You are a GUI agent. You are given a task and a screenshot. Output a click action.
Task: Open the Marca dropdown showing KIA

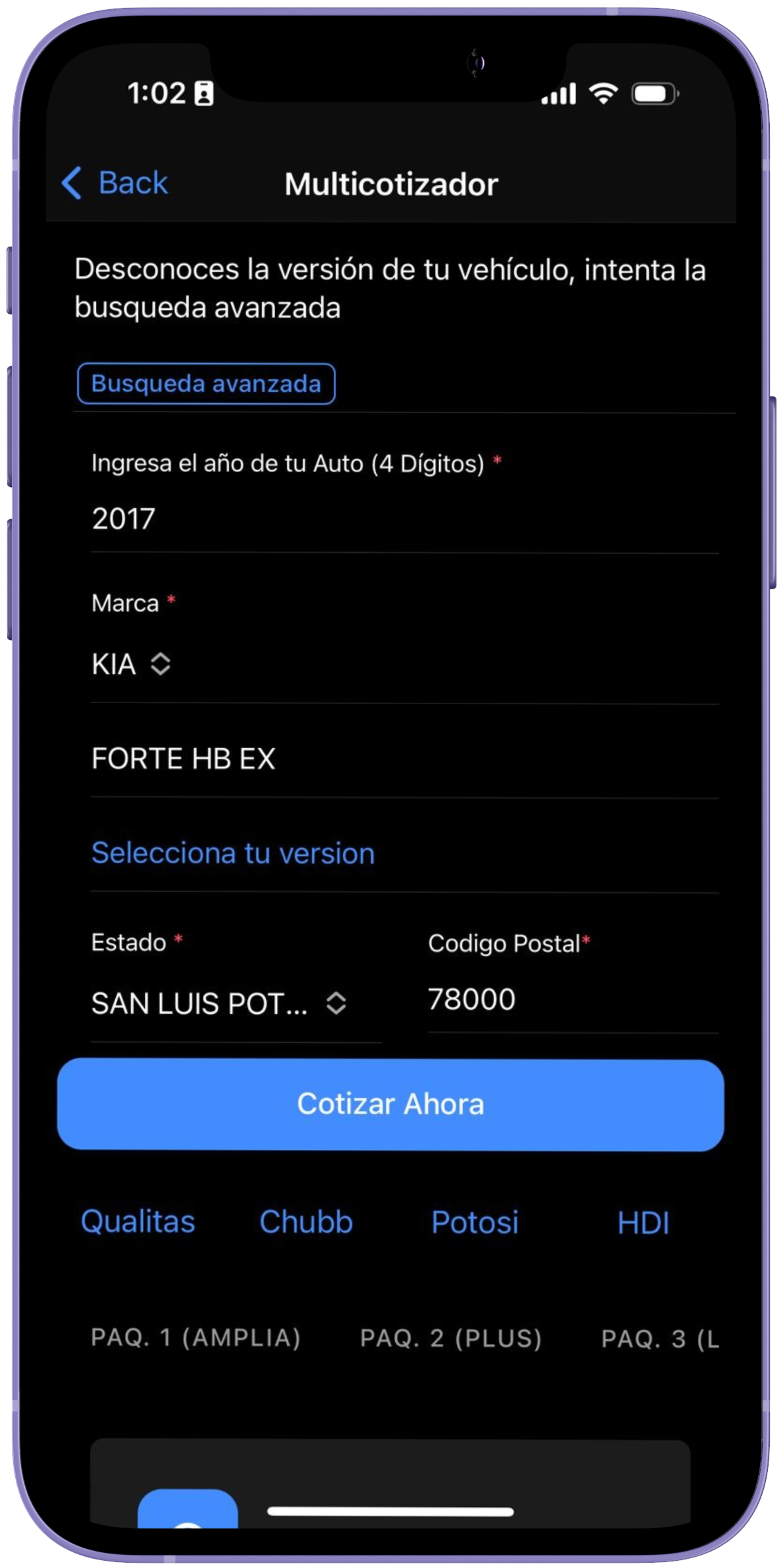[x=131, y=664]
